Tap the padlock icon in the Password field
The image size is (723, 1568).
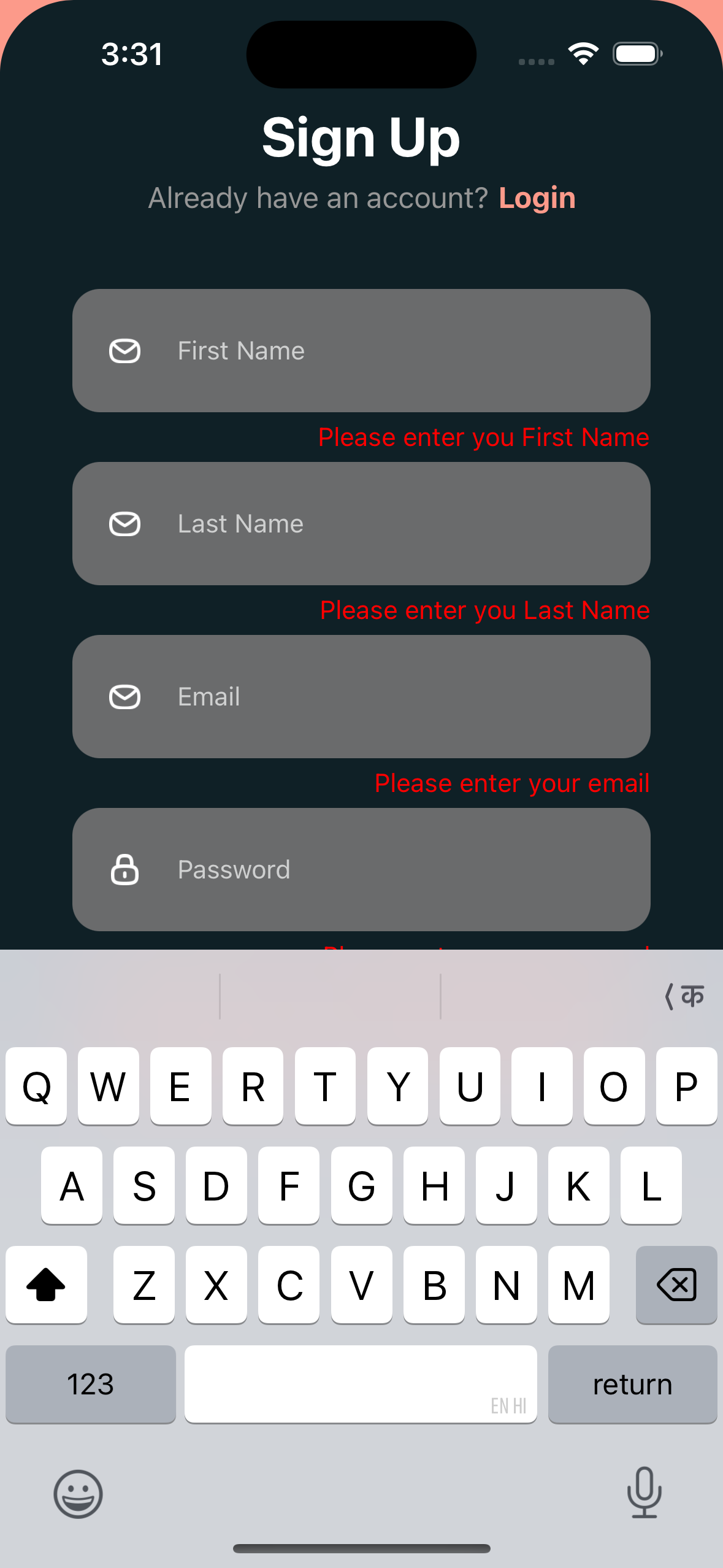pos(124,869)
